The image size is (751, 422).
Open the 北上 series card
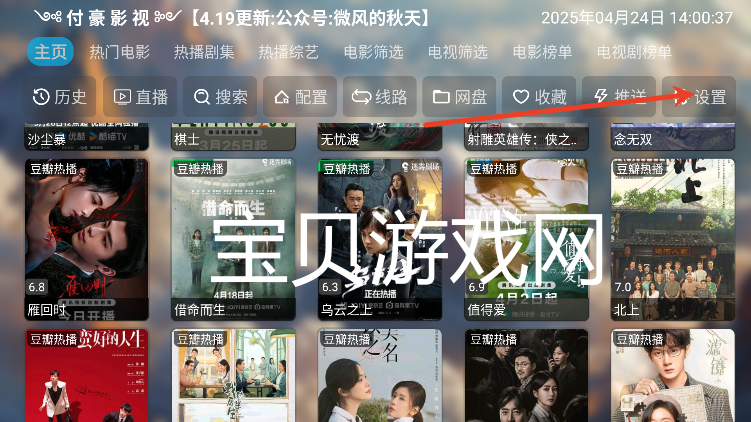pyautogui.click(x=672, y=240)
